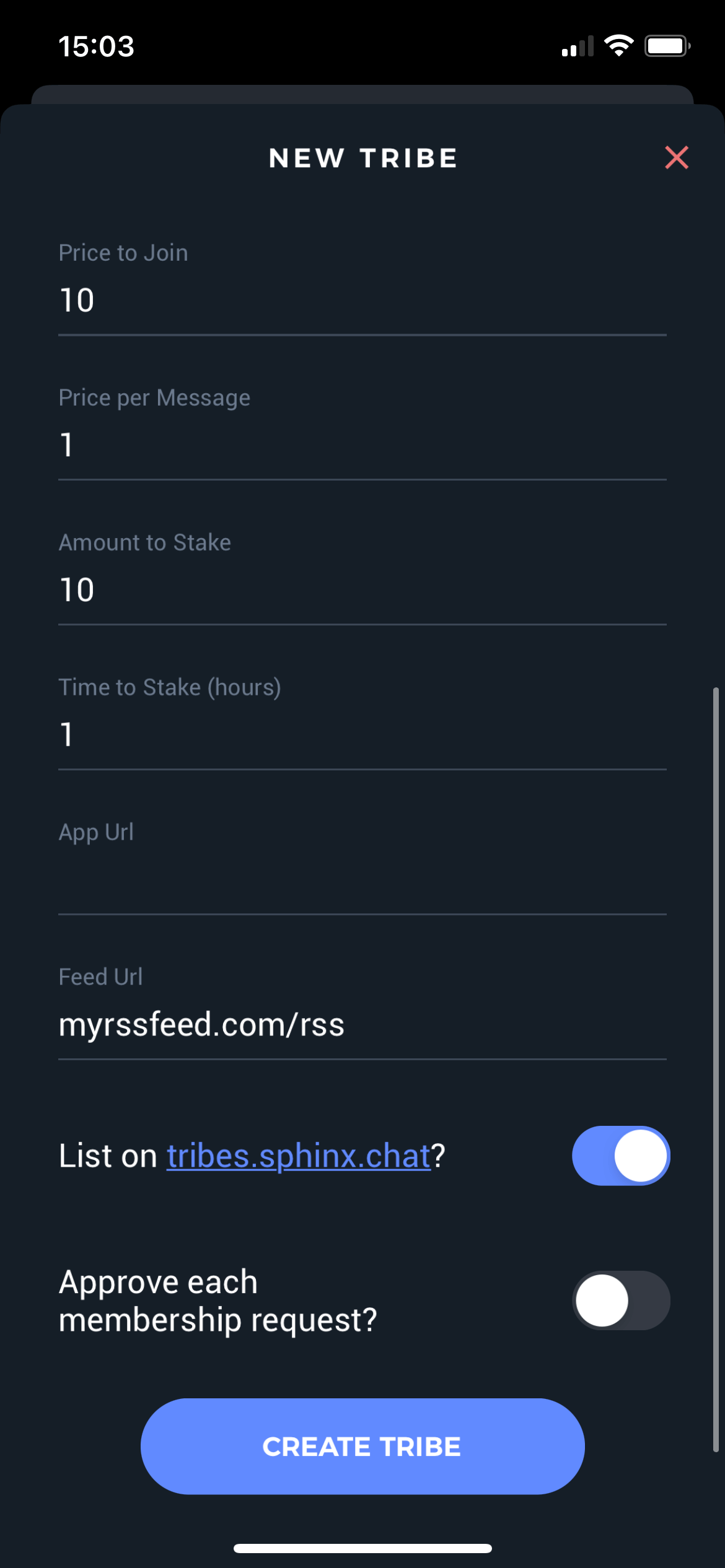Enable approving each membership request
The height and width of the screenshot is (1568, 725).
621,1300
